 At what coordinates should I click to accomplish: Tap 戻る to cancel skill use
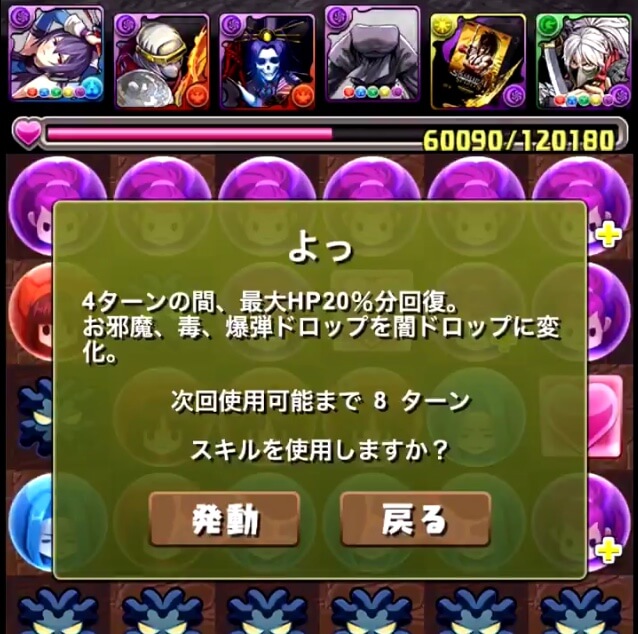tap(415, 519)
